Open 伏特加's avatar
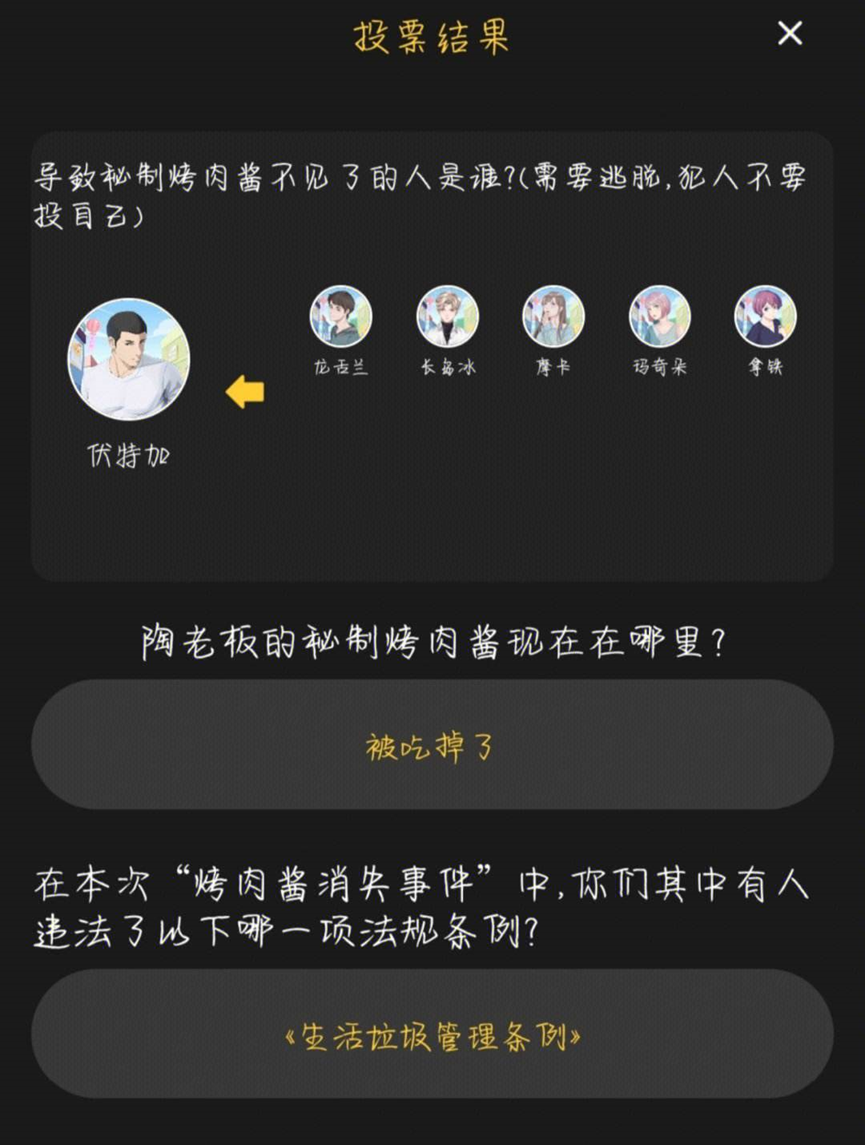Screen dimensions: 865x1145 [128, 358]
